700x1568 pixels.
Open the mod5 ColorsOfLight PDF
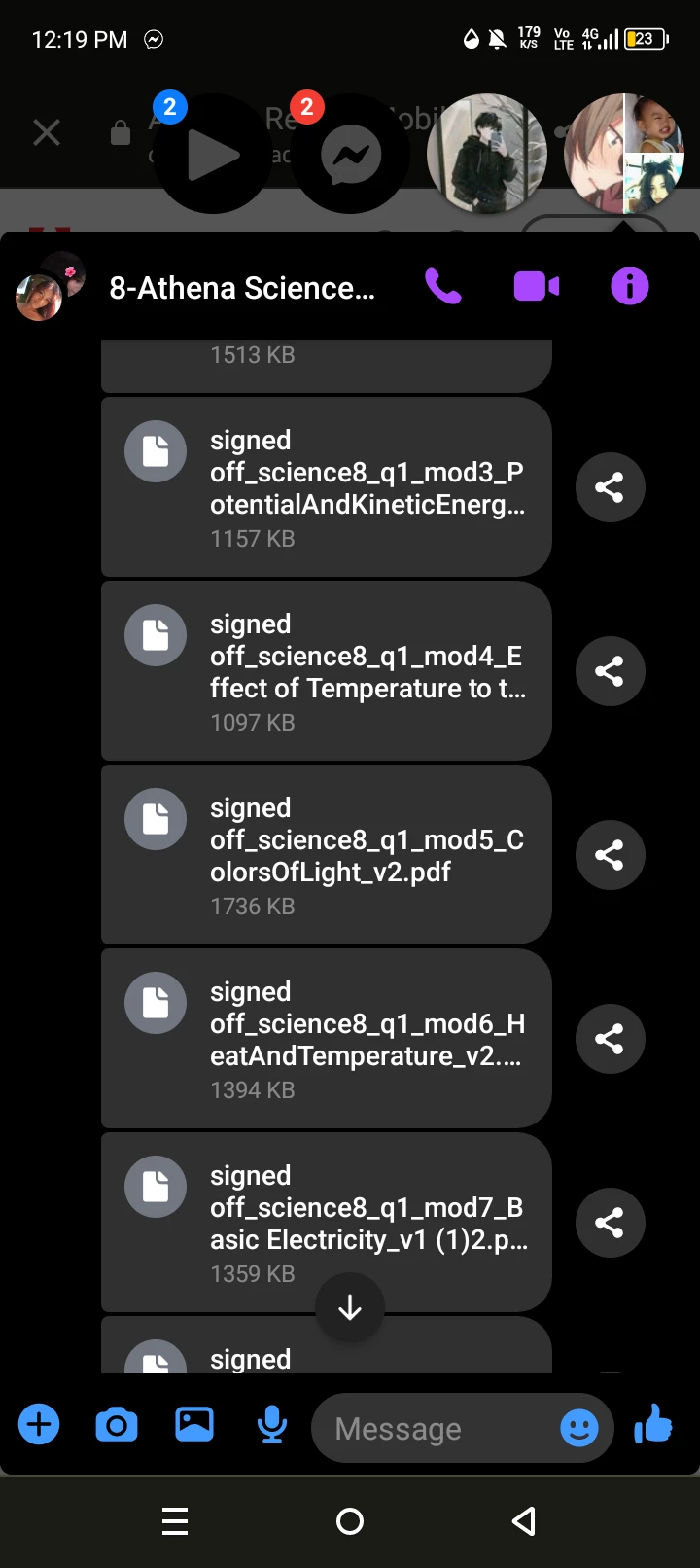327,854
